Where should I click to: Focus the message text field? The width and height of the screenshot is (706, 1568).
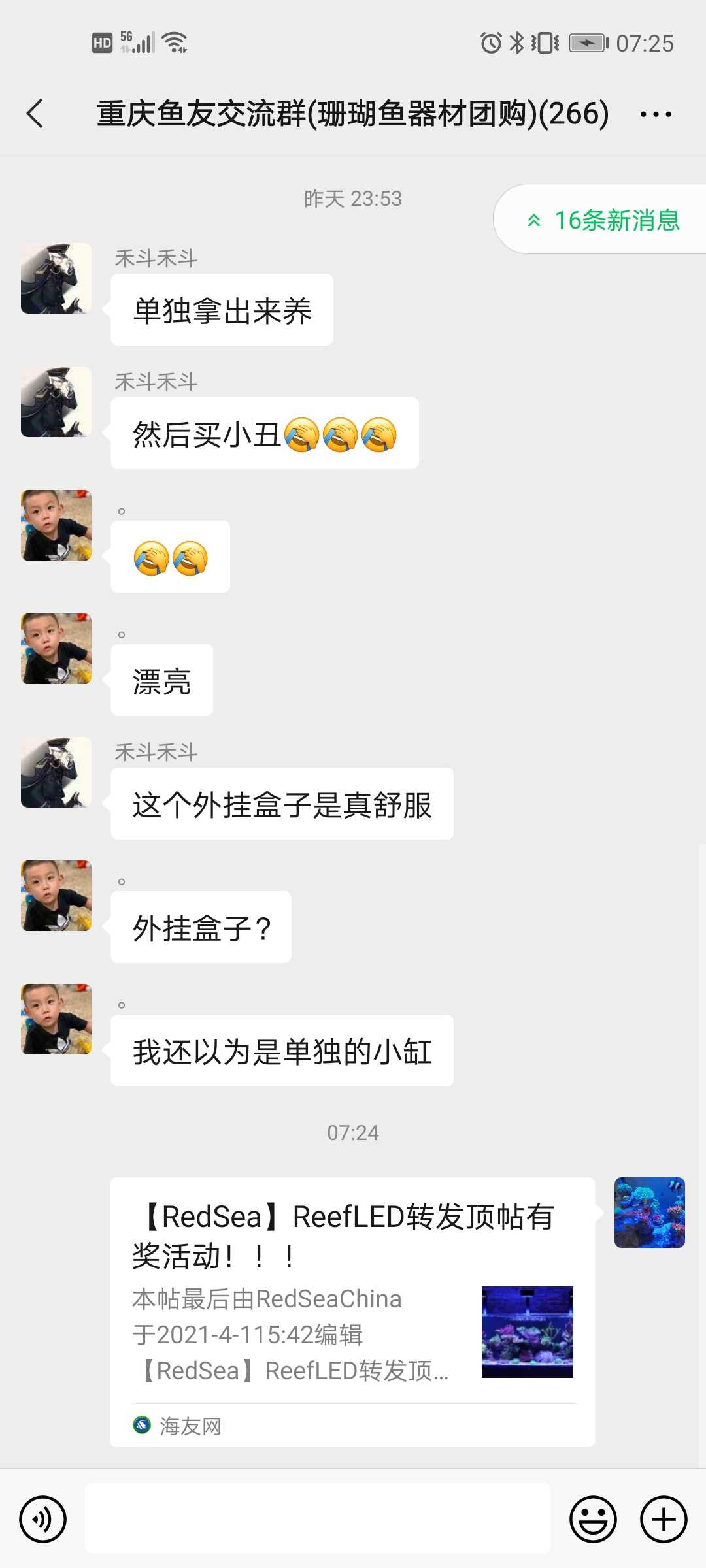[x=318, y=1518]
